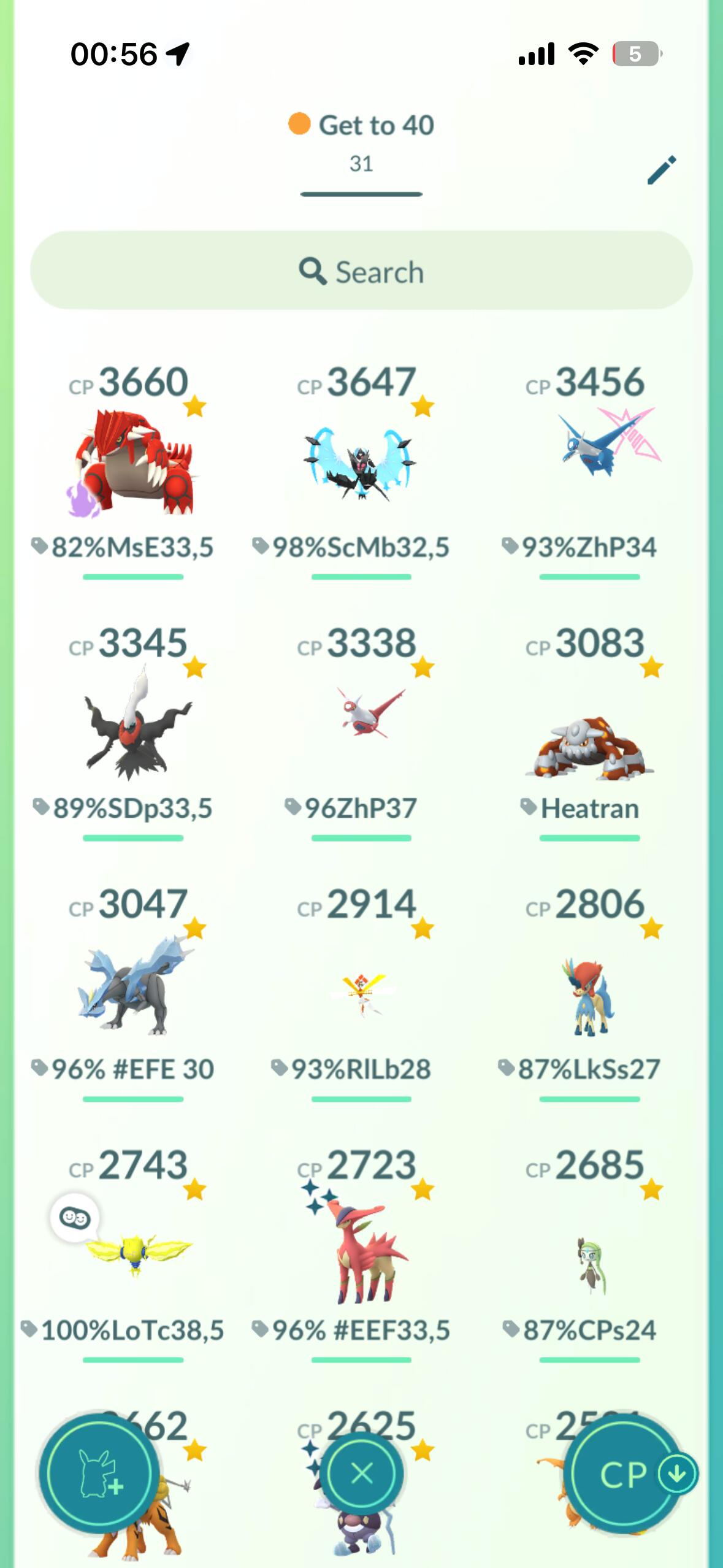Close the Pokémon tag list
This screenshot has width=723, height=1568.
pyautogui.click(x=362, y=1473)
